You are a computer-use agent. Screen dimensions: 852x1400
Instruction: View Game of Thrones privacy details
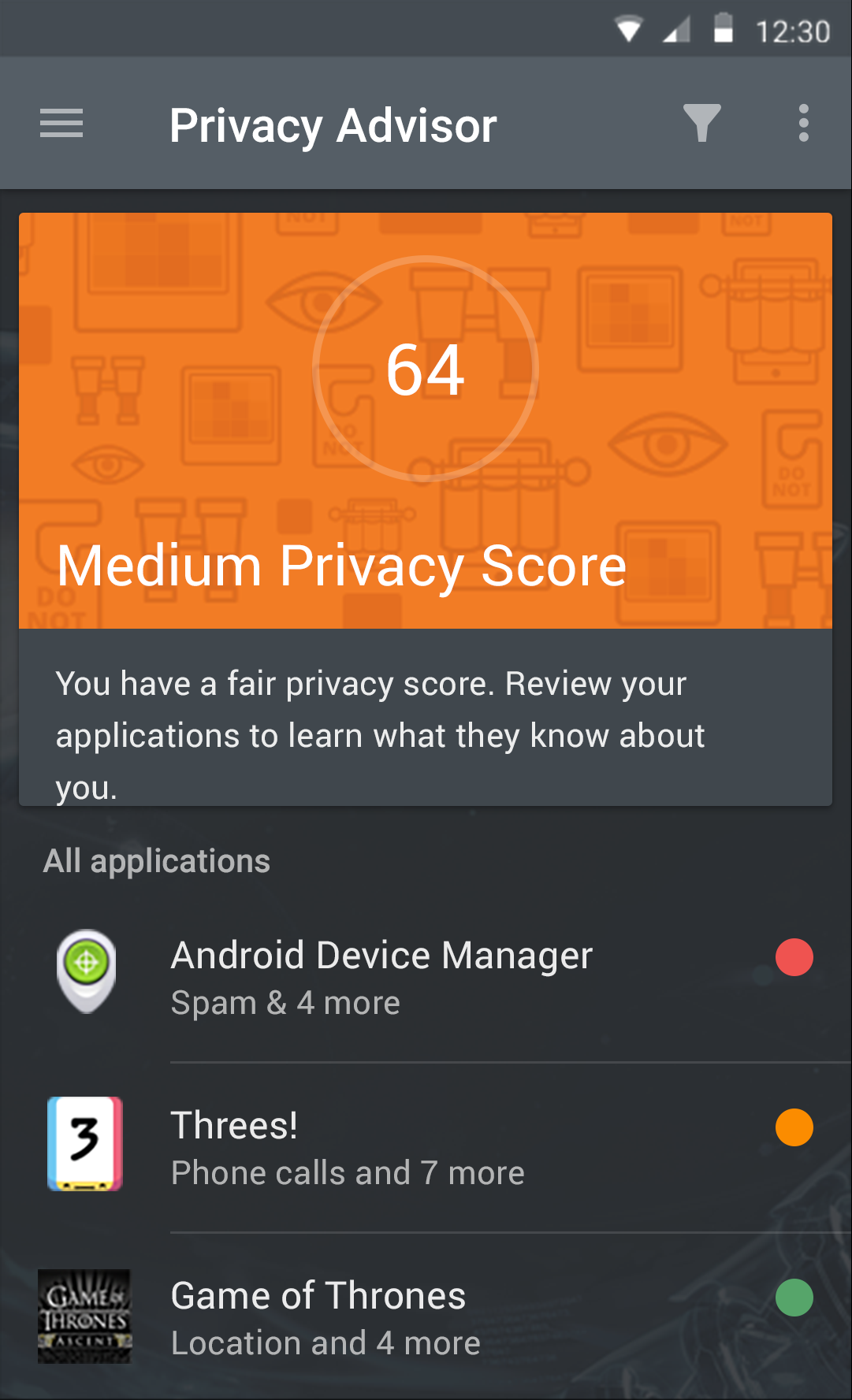click(426, 1317)
